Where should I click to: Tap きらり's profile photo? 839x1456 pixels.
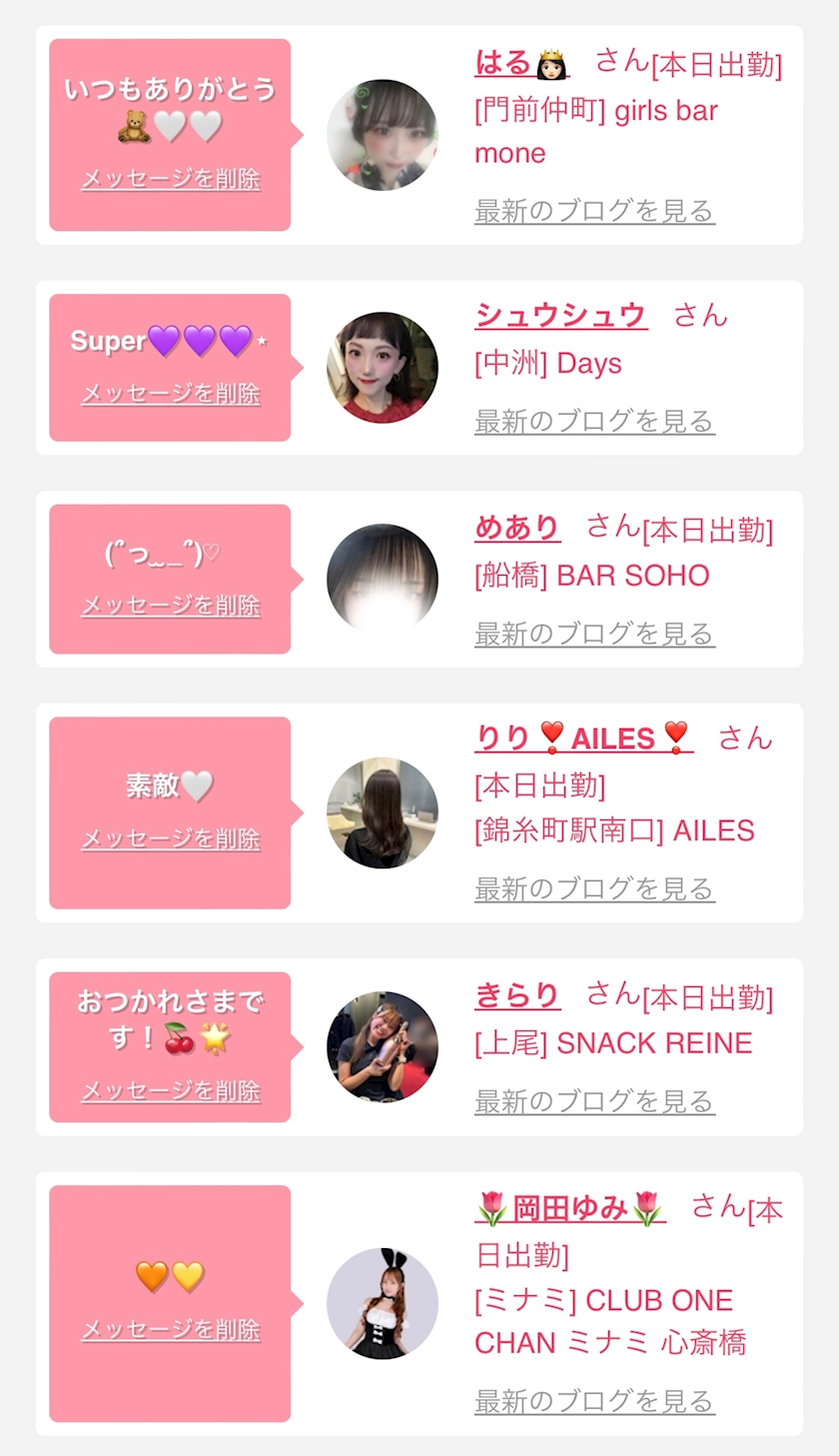tap(383, 1047)
